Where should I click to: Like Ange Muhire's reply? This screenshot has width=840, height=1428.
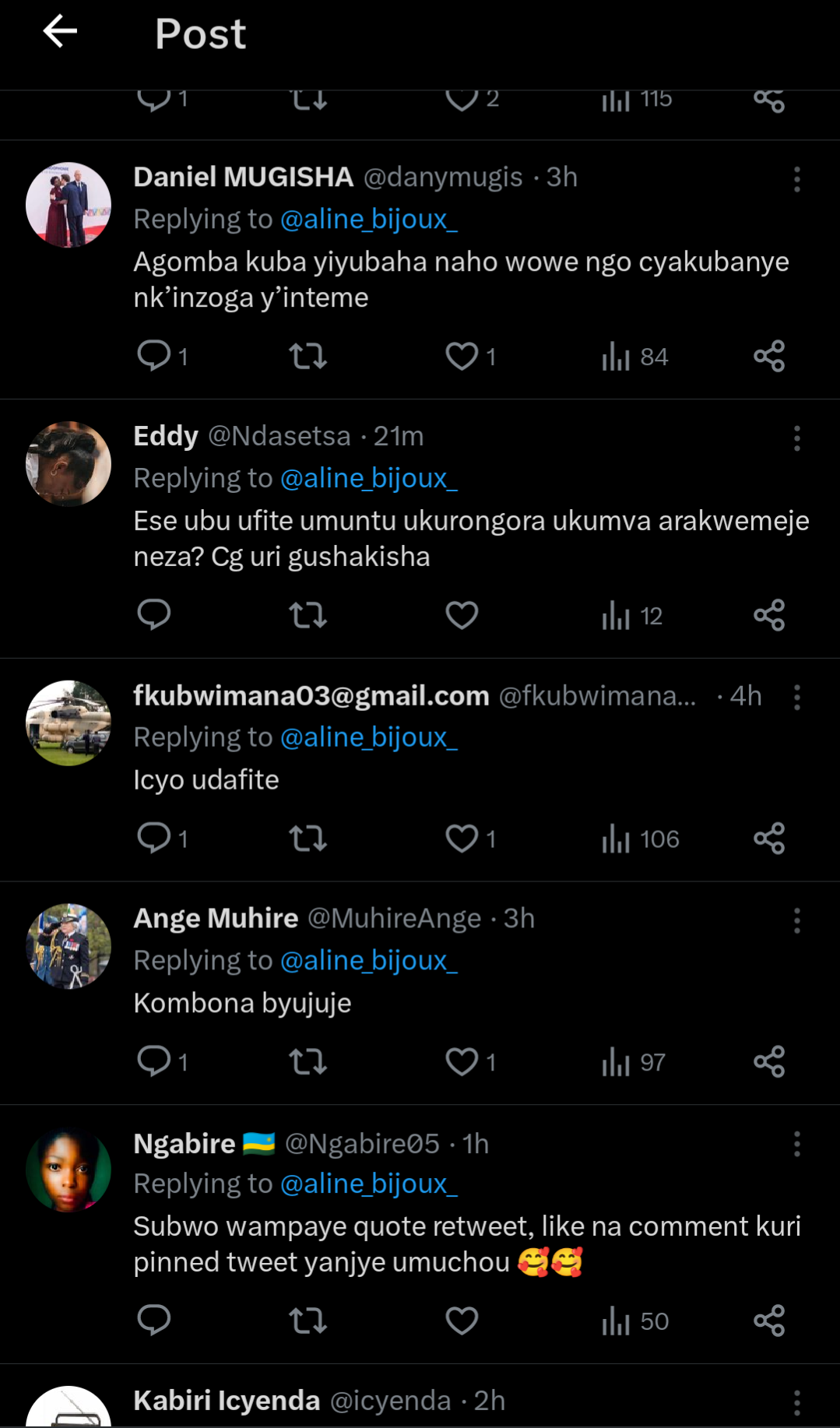(x=462, y=1062)
